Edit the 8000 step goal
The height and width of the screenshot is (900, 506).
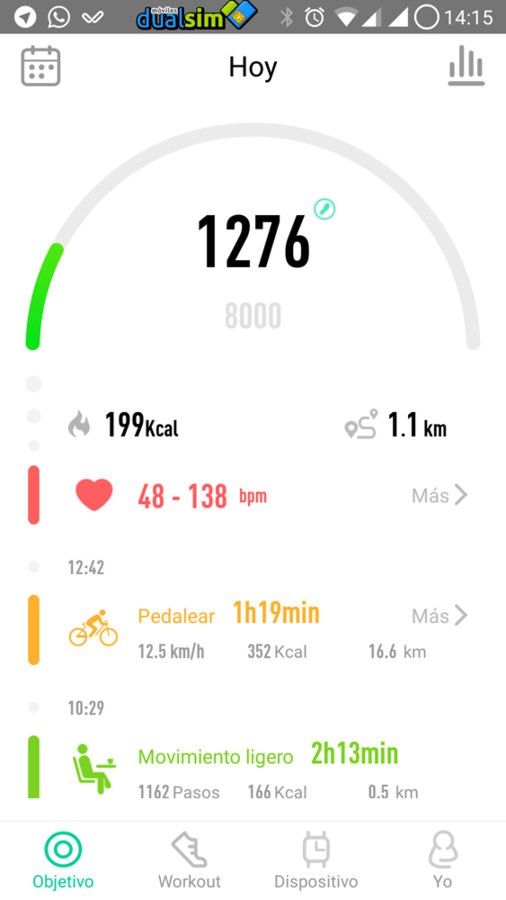click(x=325, y=210)
